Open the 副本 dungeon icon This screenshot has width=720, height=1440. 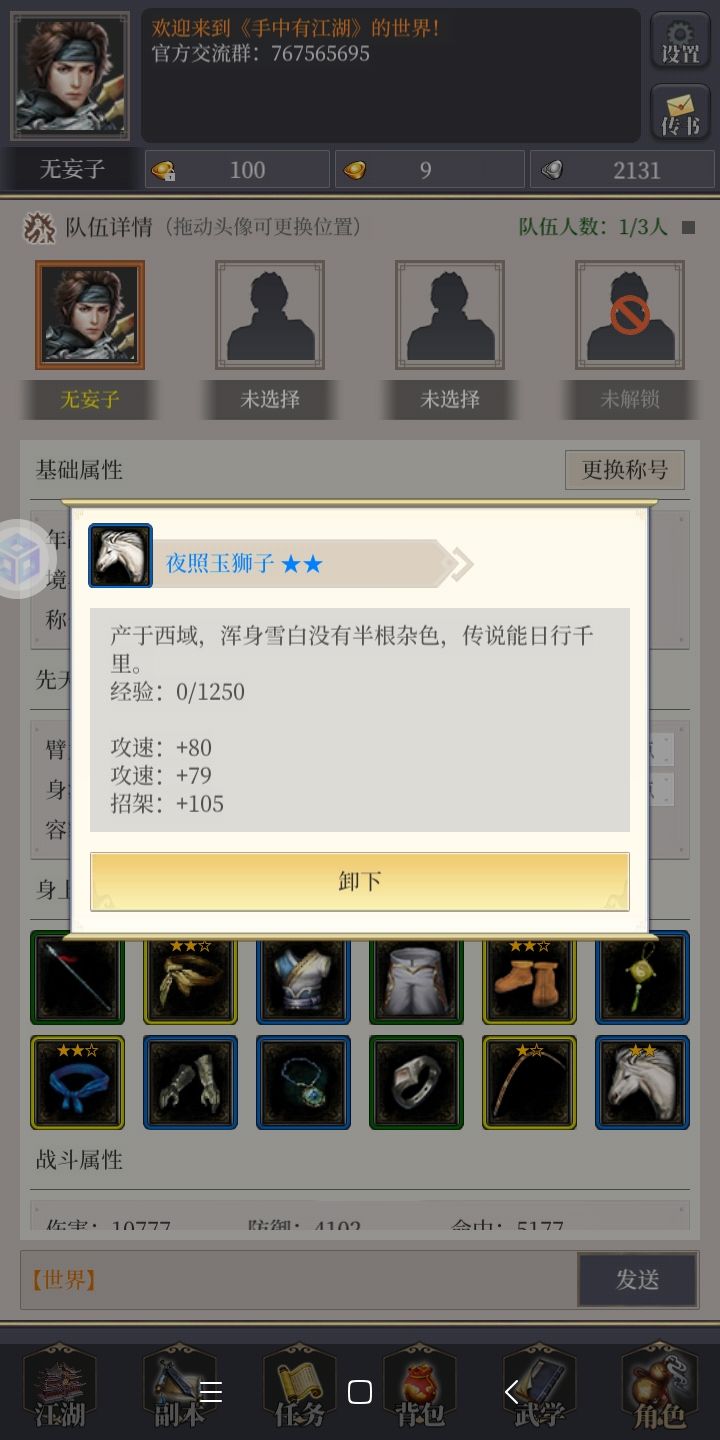tap(180, 1390)
